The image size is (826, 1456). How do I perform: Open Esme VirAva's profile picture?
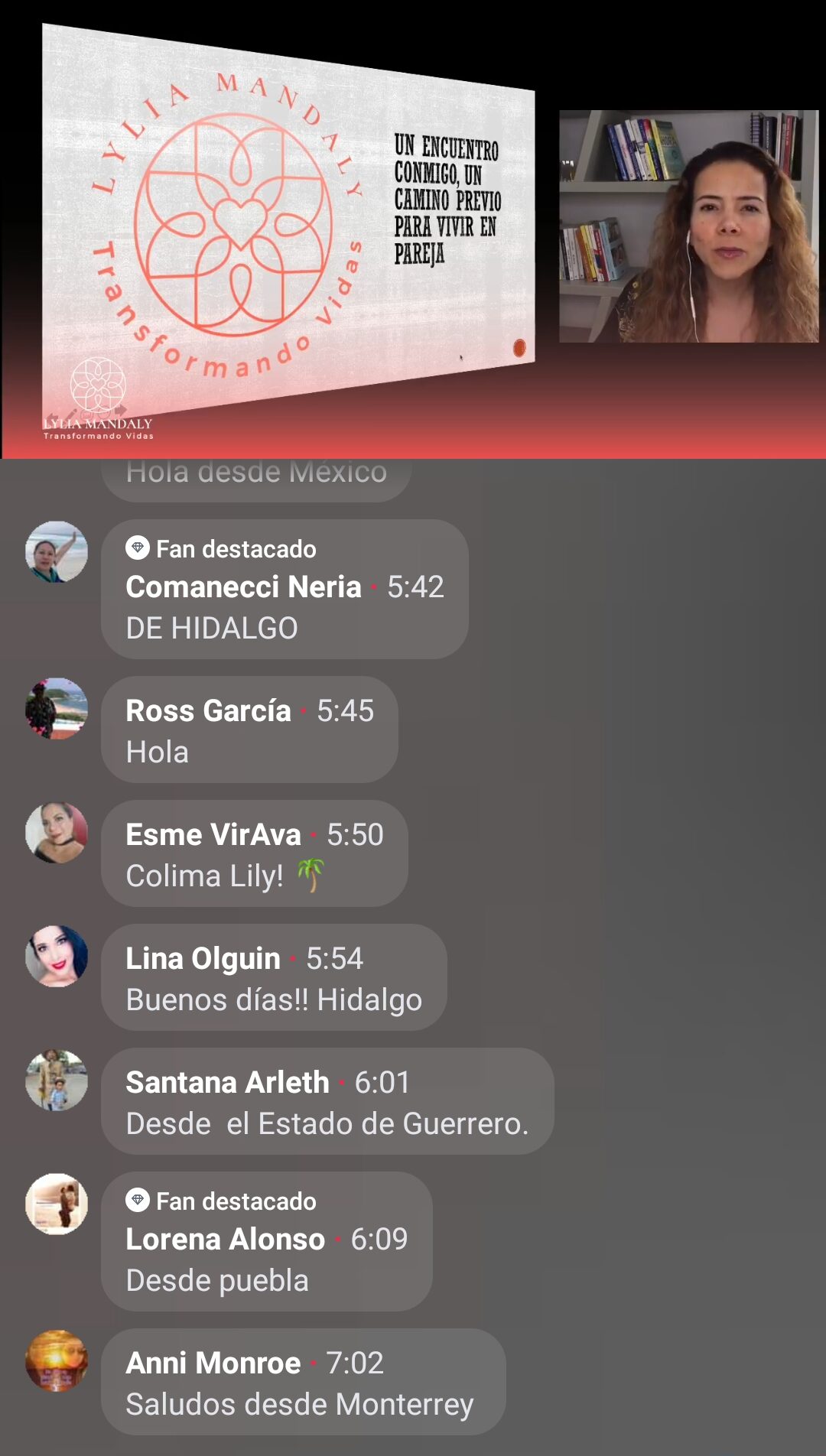pos(57,833)
